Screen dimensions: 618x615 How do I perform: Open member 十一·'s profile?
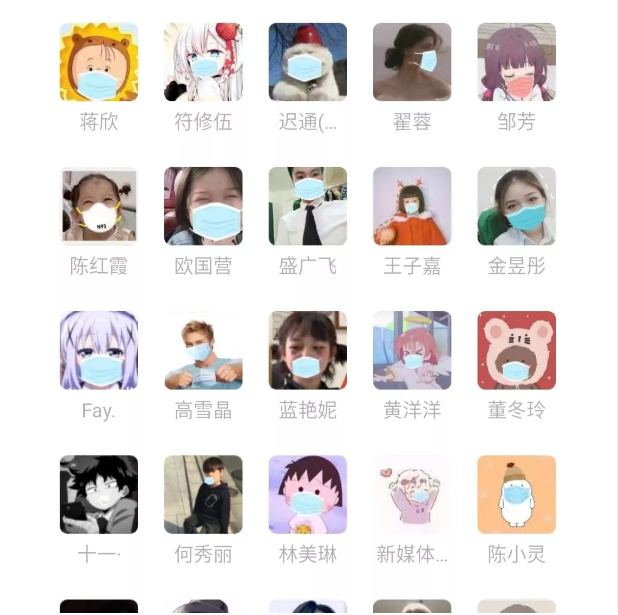tap(99, 494)
